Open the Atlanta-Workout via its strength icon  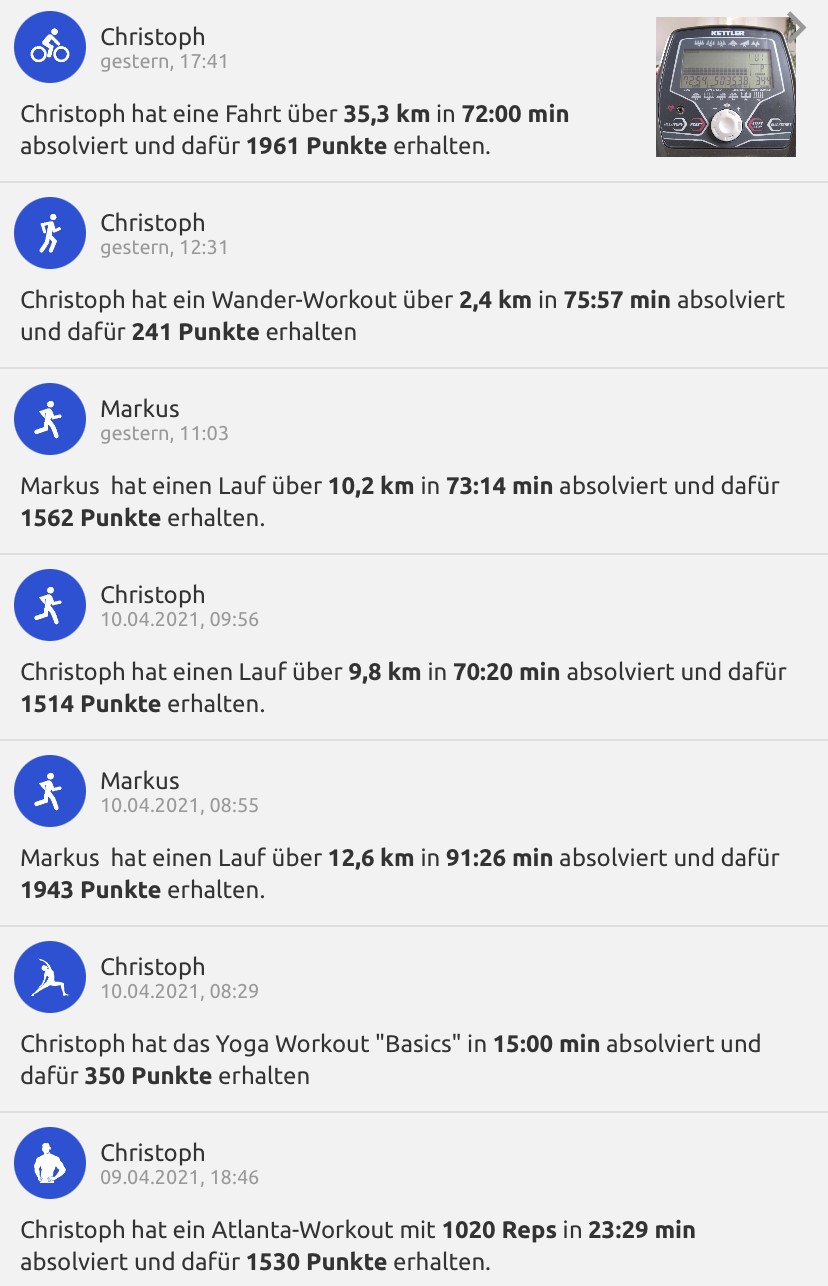[49, 1163]
